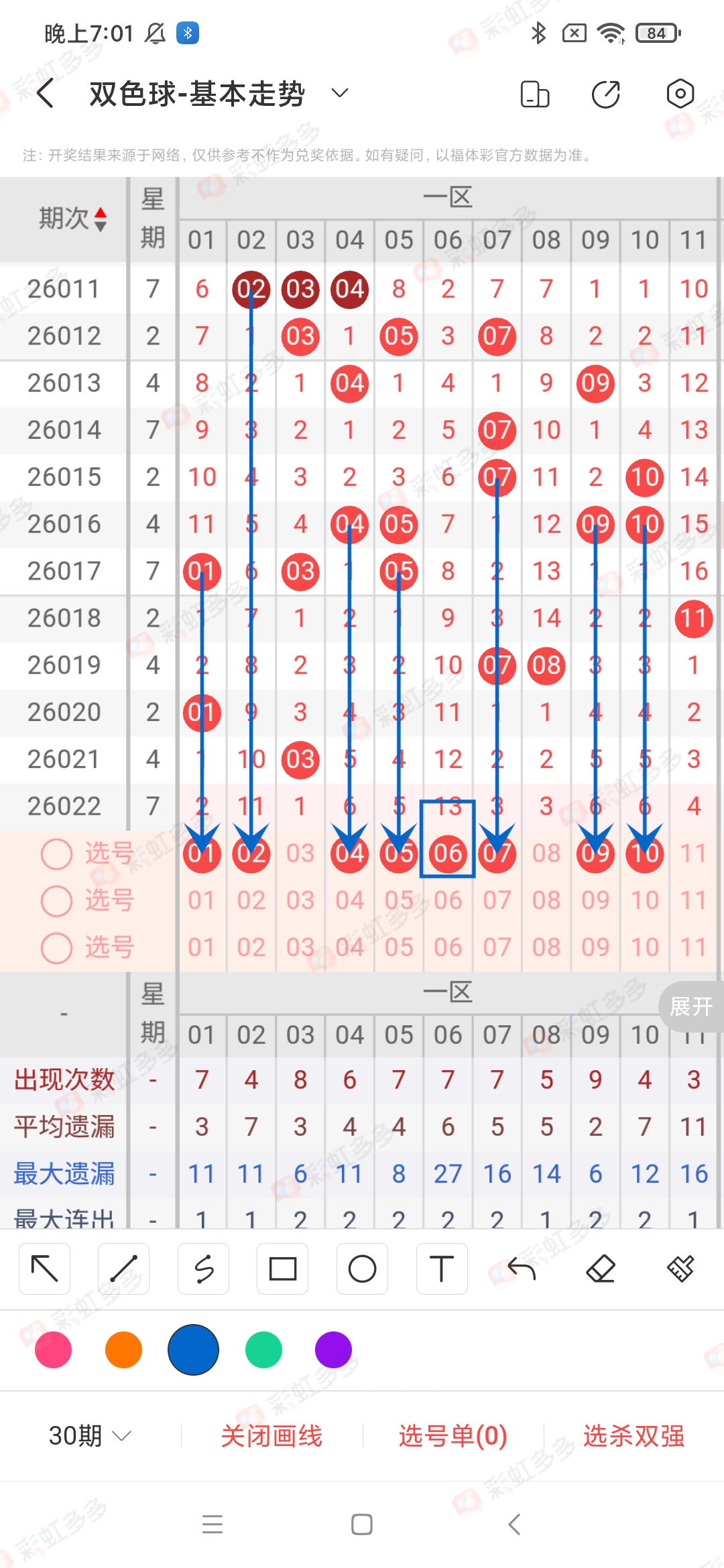Image resolution: width=724 pixels, height=1568 pixels.
Task: Undo the last drawn annotation
Action: [x=521, y=1268]
